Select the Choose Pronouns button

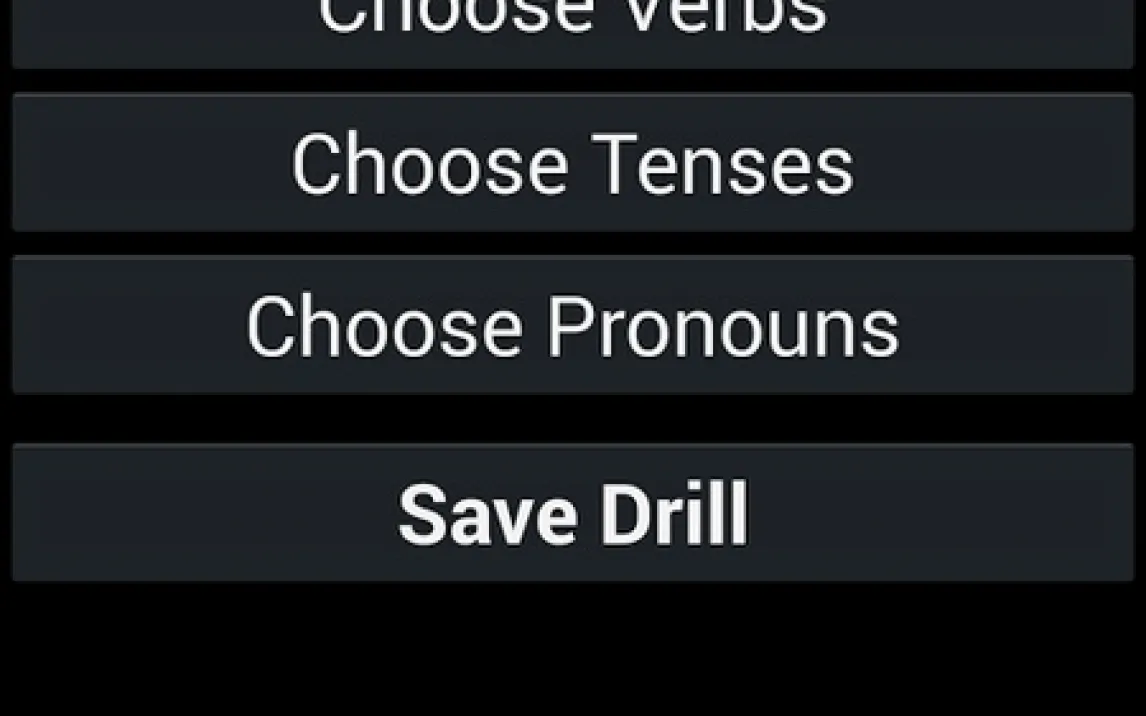coord(572,325)
